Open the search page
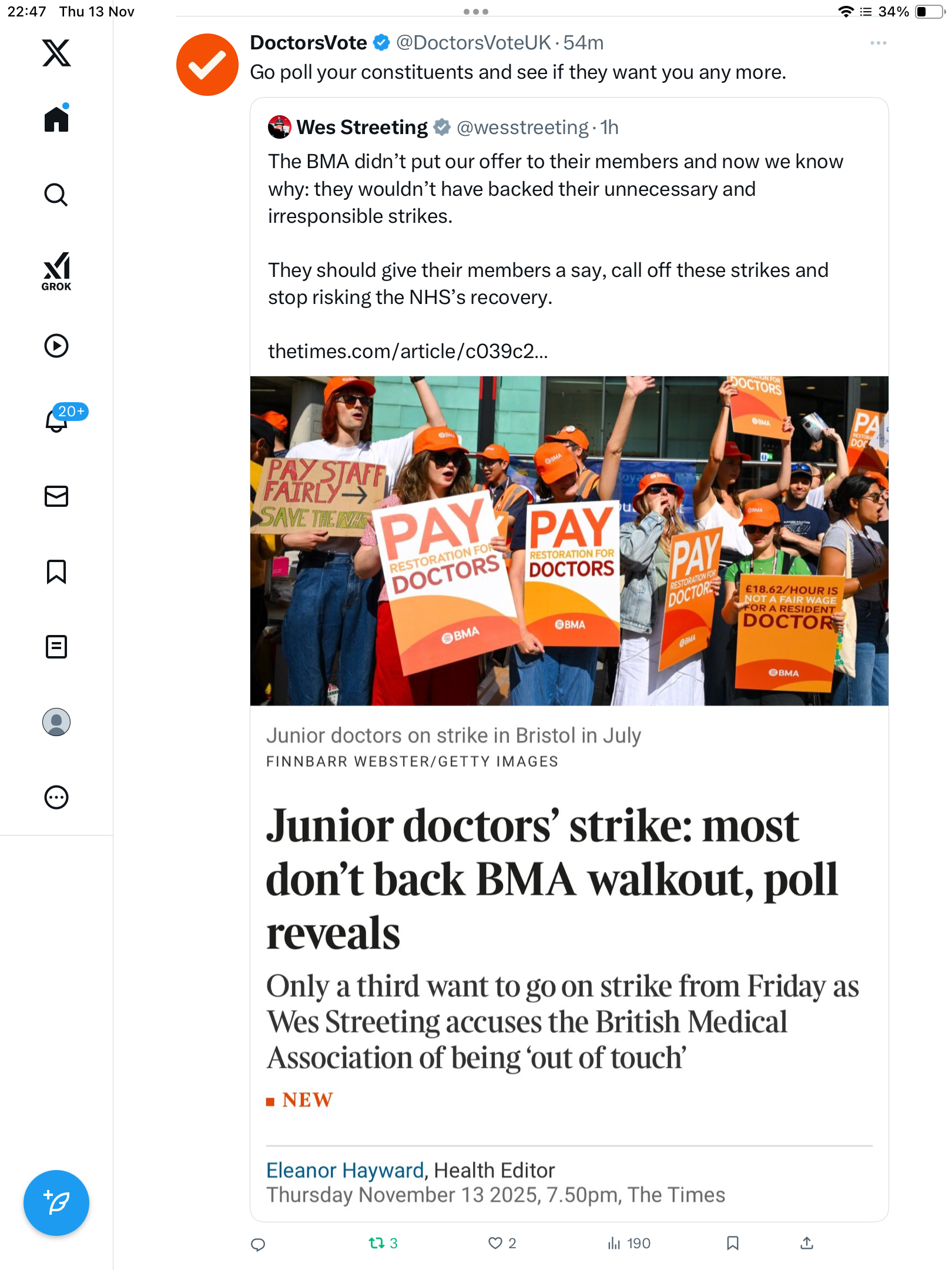Image resolution: width=952 pixels, height=1270 pixels. [x=56, y=195]
